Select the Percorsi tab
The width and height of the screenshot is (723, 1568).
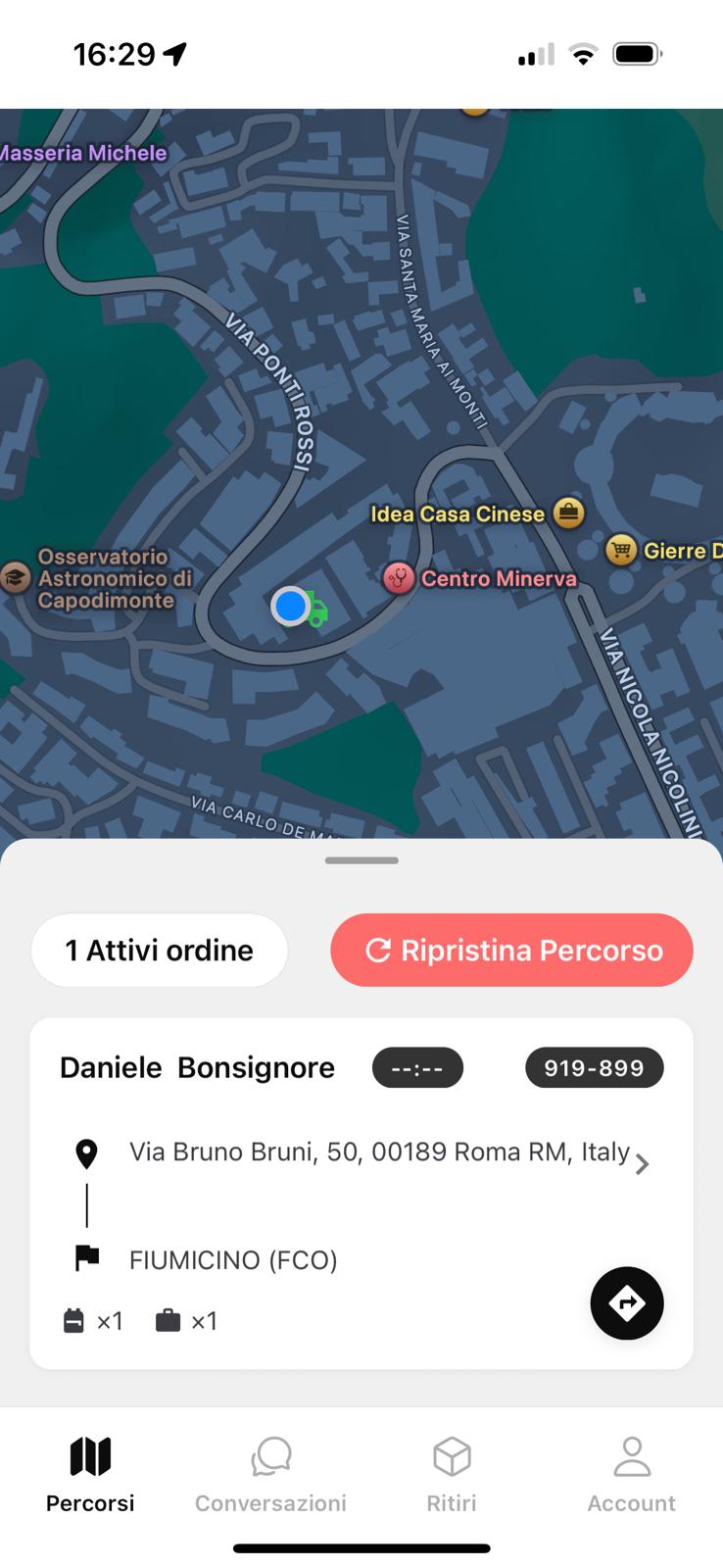point(90,1475)
